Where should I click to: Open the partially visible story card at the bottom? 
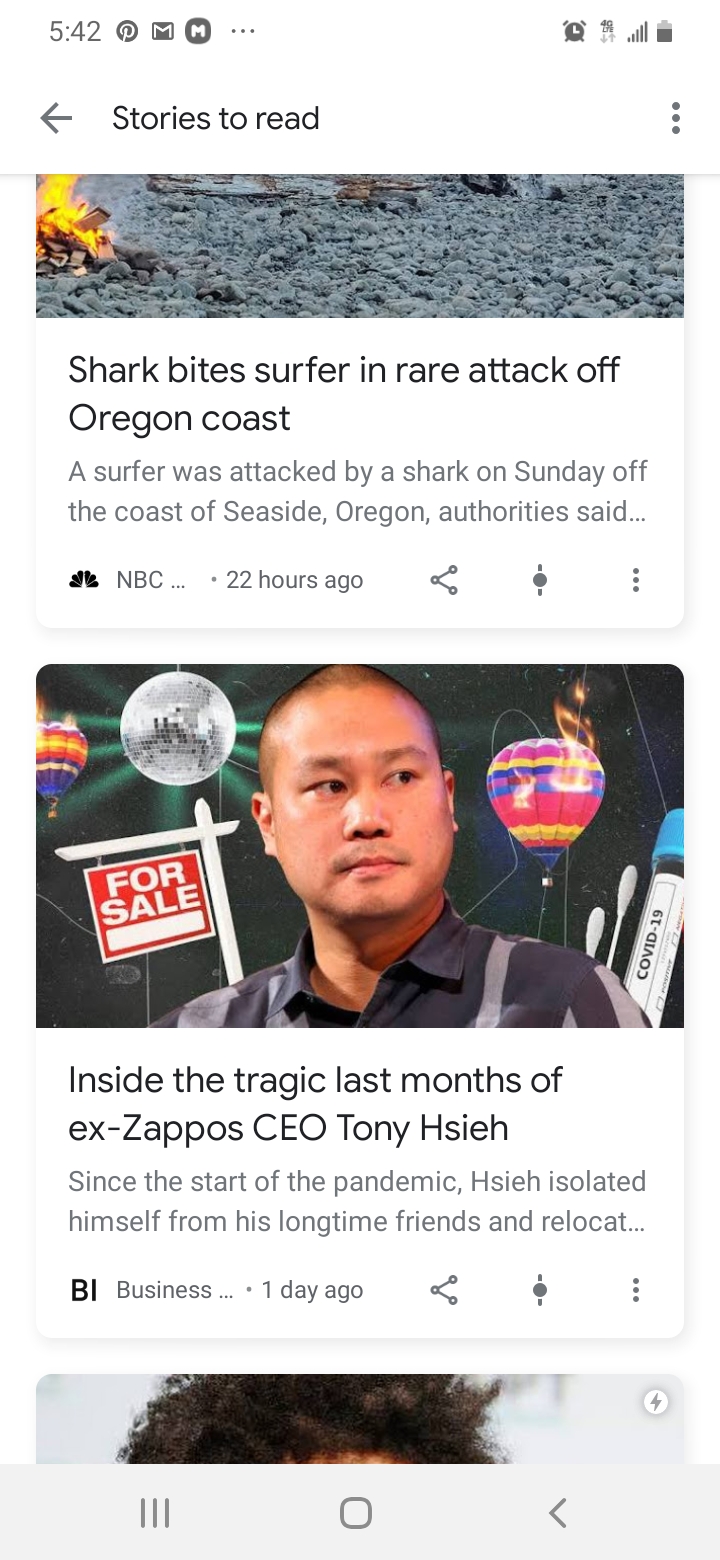pyautogui.click(x=360, y=1420)
